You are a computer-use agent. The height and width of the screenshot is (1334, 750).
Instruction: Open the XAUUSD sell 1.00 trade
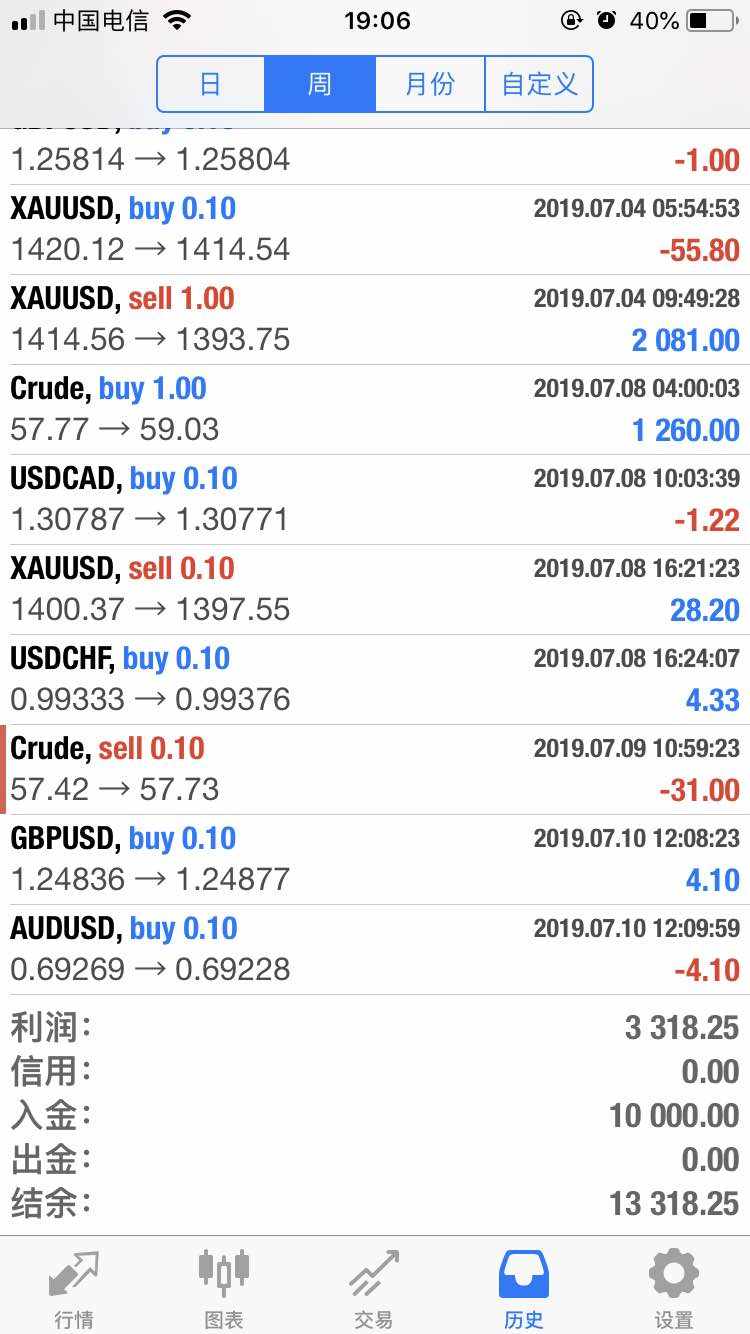coord(375,320)
